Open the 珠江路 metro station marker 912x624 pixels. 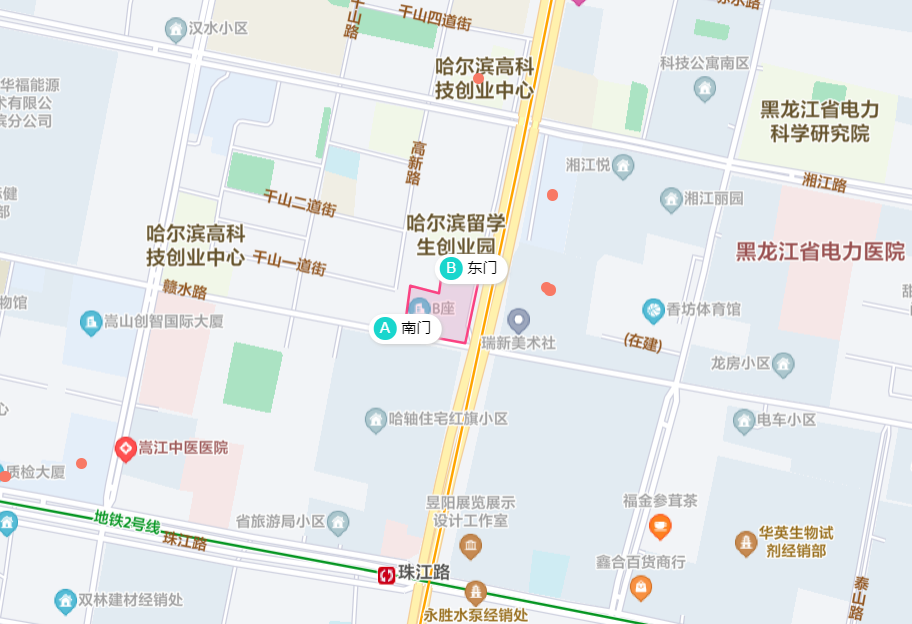(386, 574)
